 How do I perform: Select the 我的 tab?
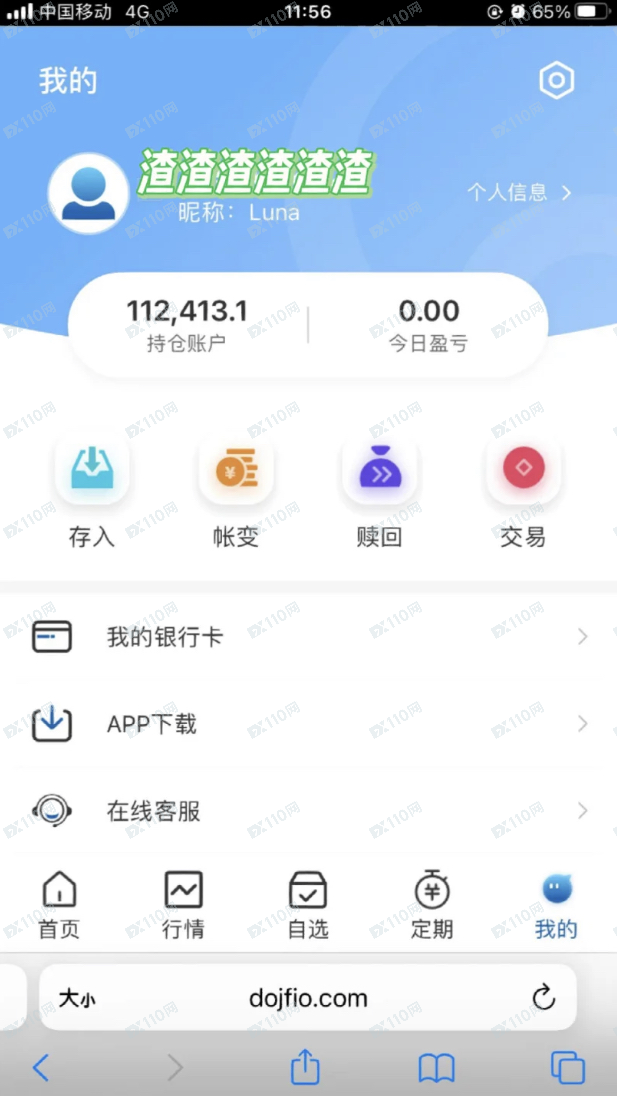[x=556, y=905]
